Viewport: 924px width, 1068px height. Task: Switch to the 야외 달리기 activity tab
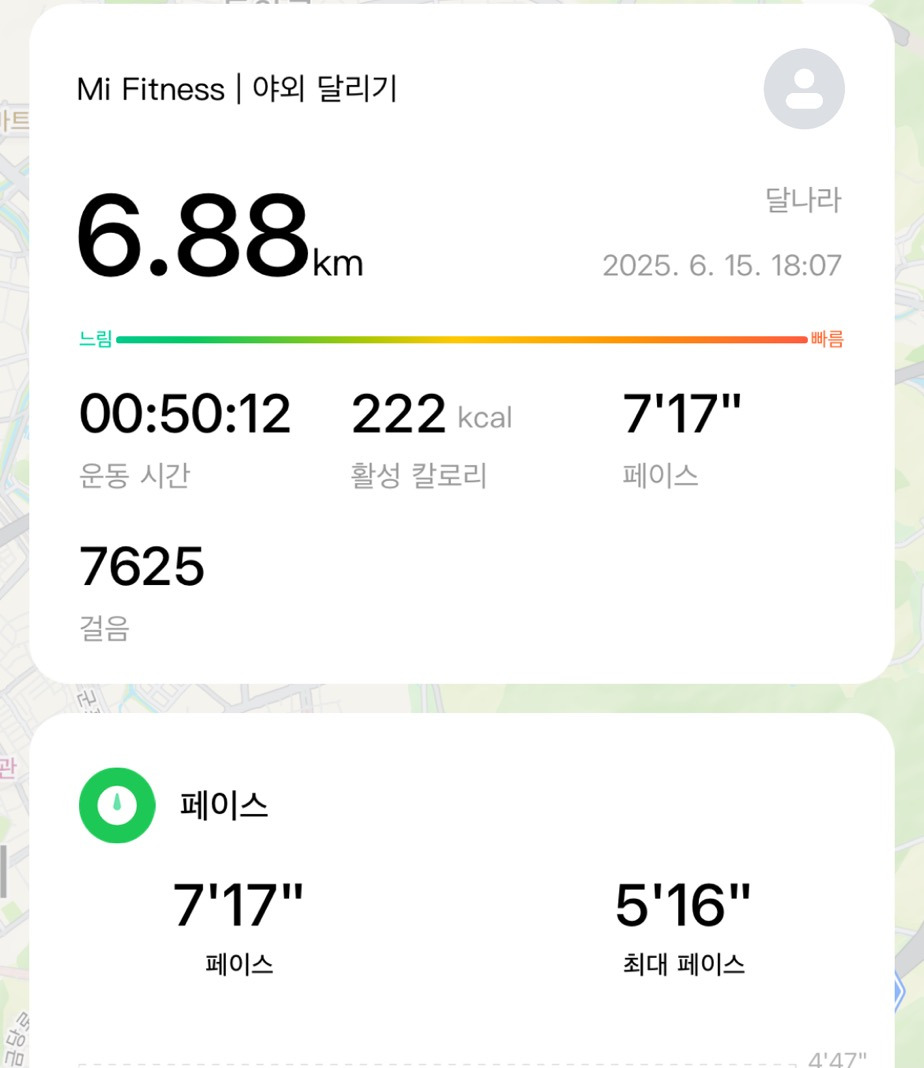point(320,90)
